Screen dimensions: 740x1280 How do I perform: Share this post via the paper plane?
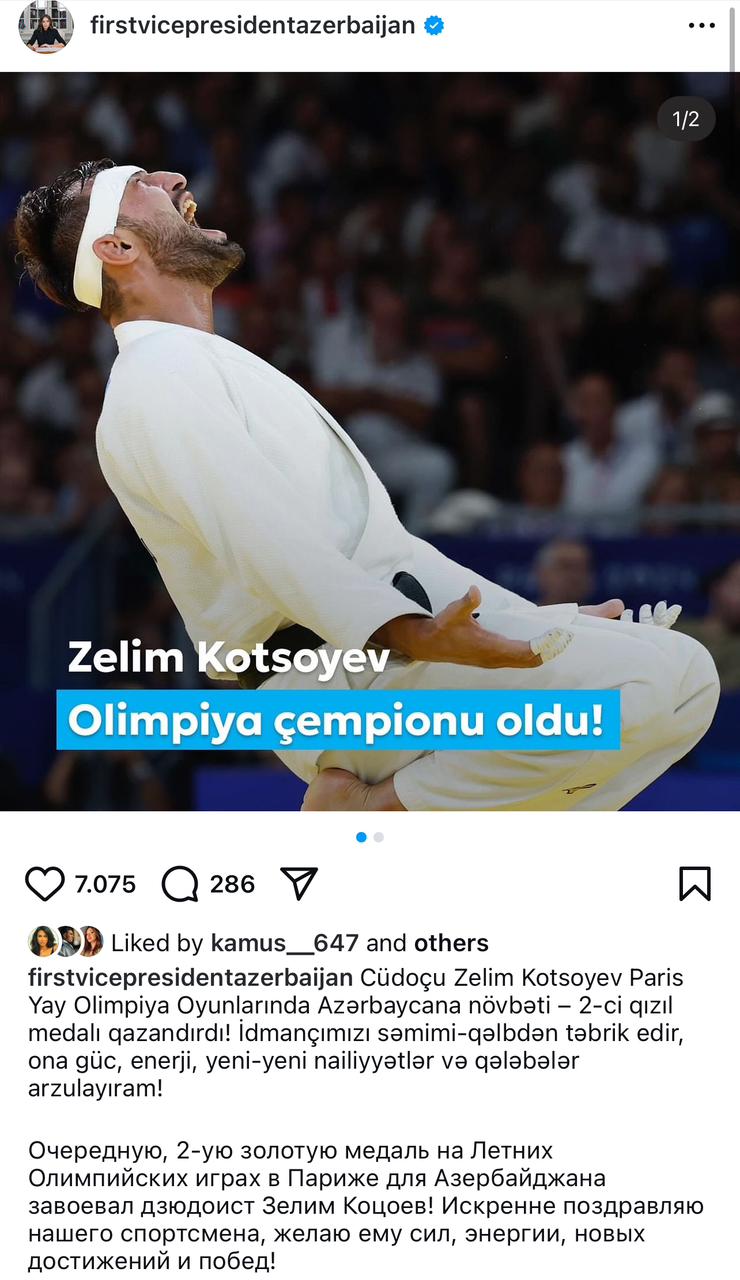[299, 884]
